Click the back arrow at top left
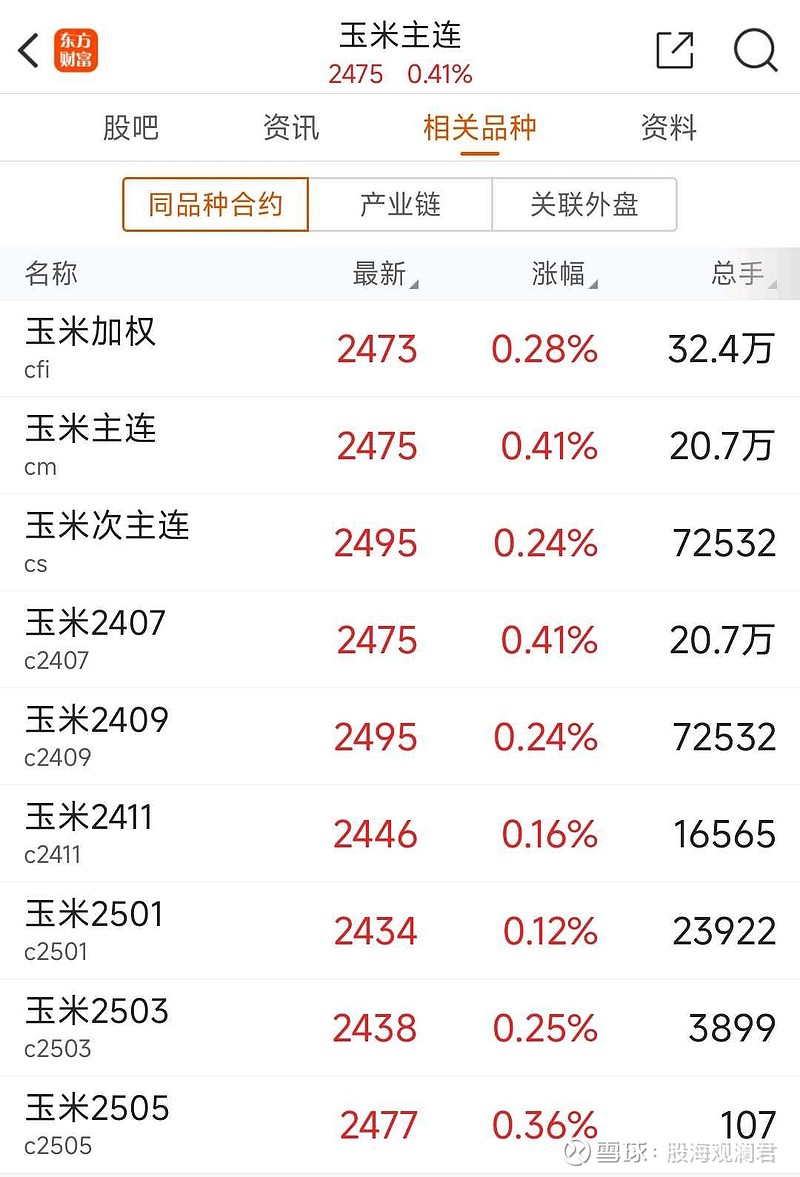The width and height of the screenshot is (800, 1177). tap(25, 50)
